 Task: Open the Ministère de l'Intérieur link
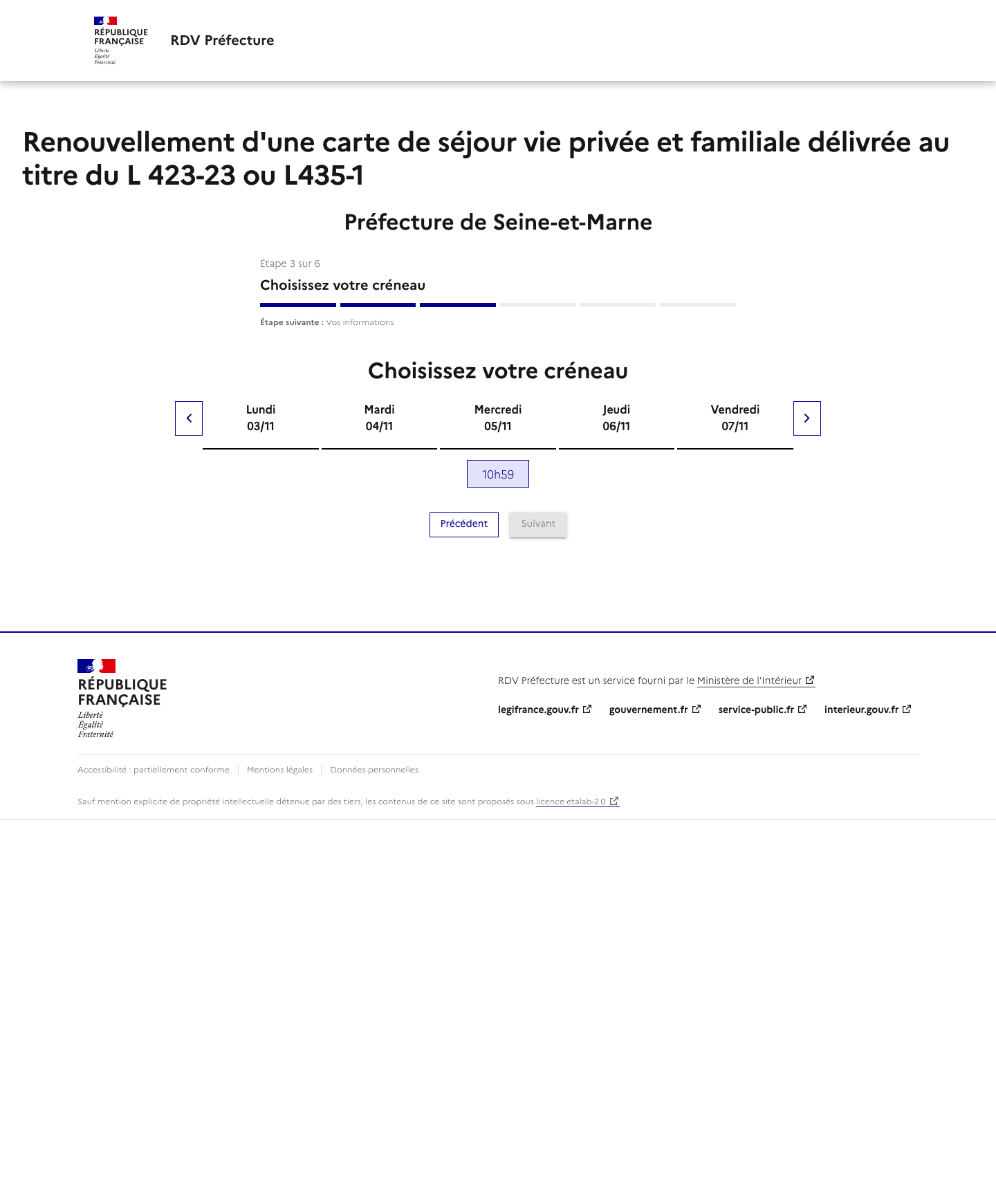(x=755, y=680)
